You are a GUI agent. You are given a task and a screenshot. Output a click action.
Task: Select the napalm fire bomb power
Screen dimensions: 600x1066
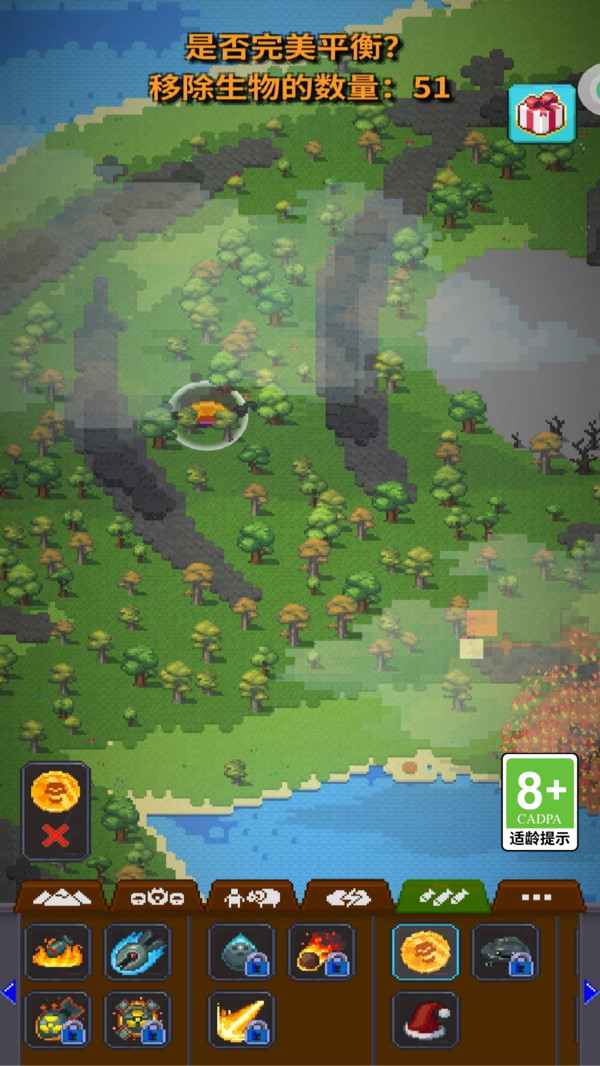[x=57, y=951]
